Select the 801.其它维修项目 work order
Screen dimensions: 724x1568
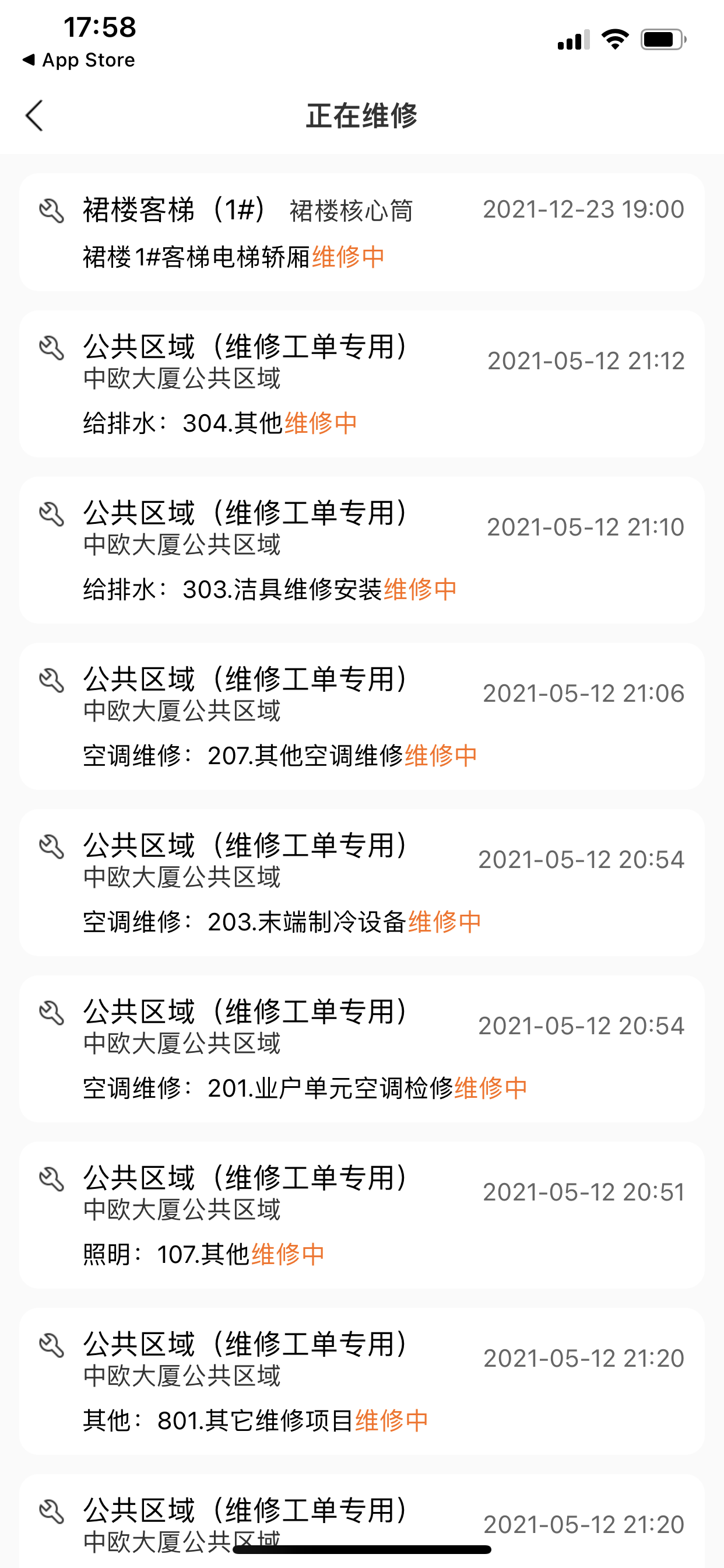(x=361, y=1381)
